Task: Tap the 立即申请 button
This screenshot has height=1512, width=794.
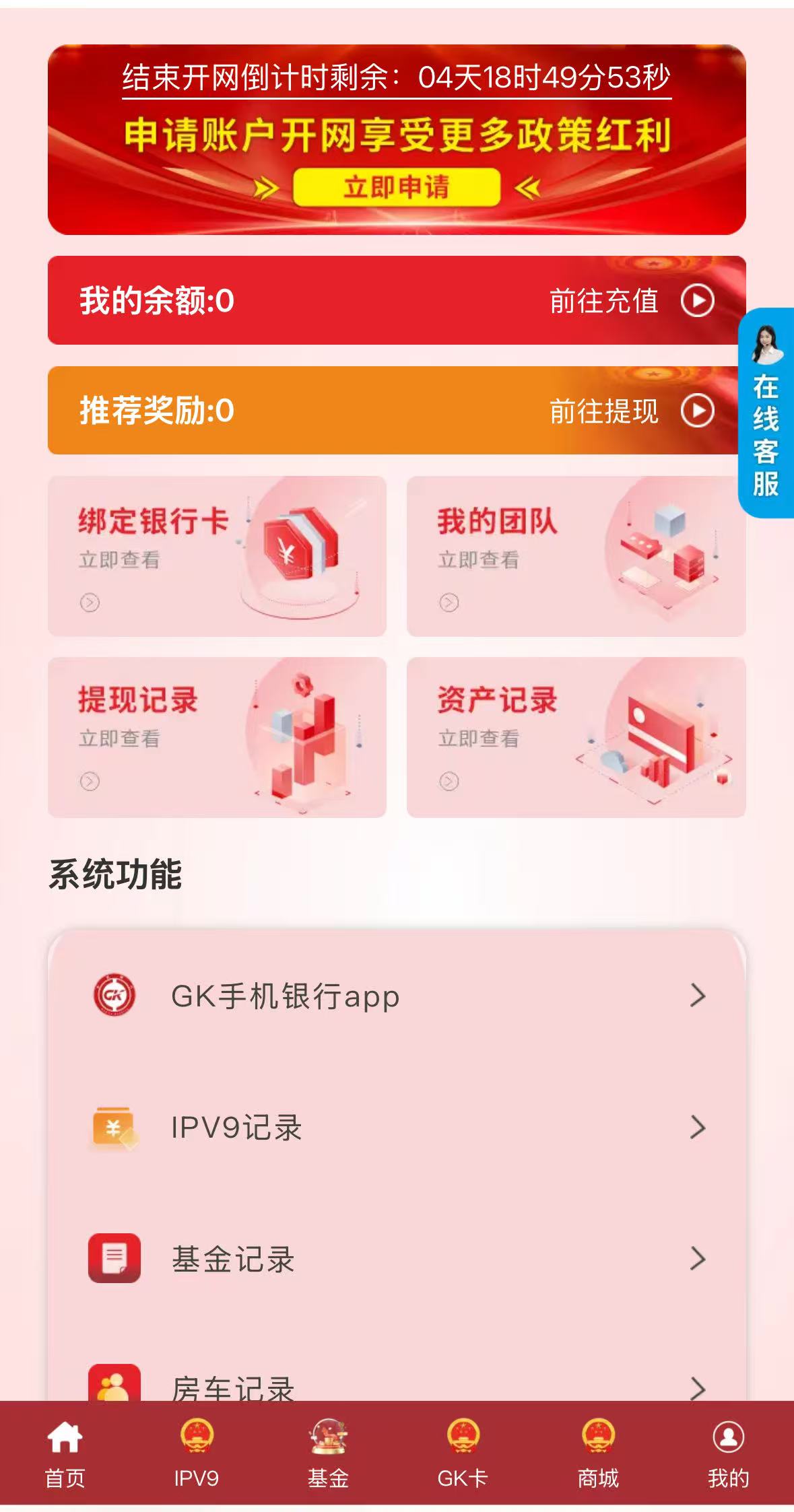Action: coord(397,187)
